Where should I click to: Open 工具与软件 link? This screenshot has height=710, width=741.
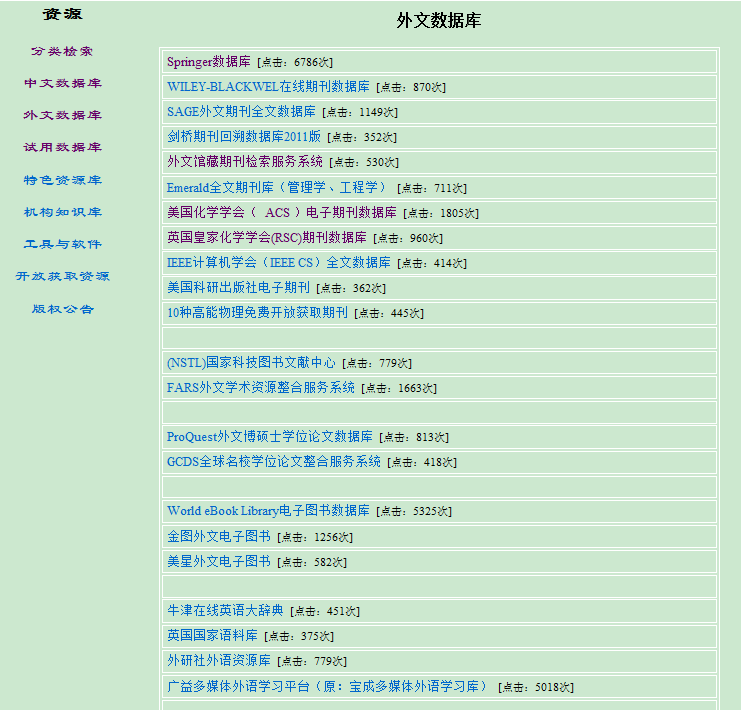click(62, 244)
